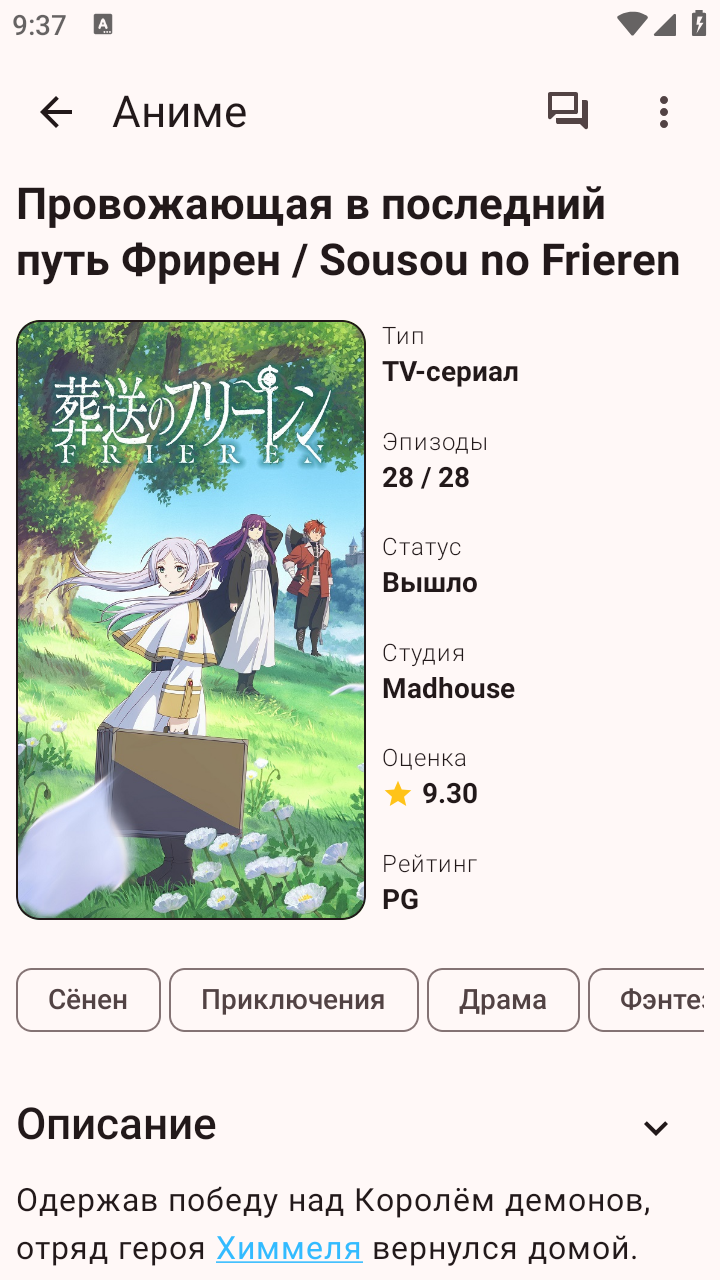Click the anime title heading
Screen dimensions: 720x1280
click(348, 232)
